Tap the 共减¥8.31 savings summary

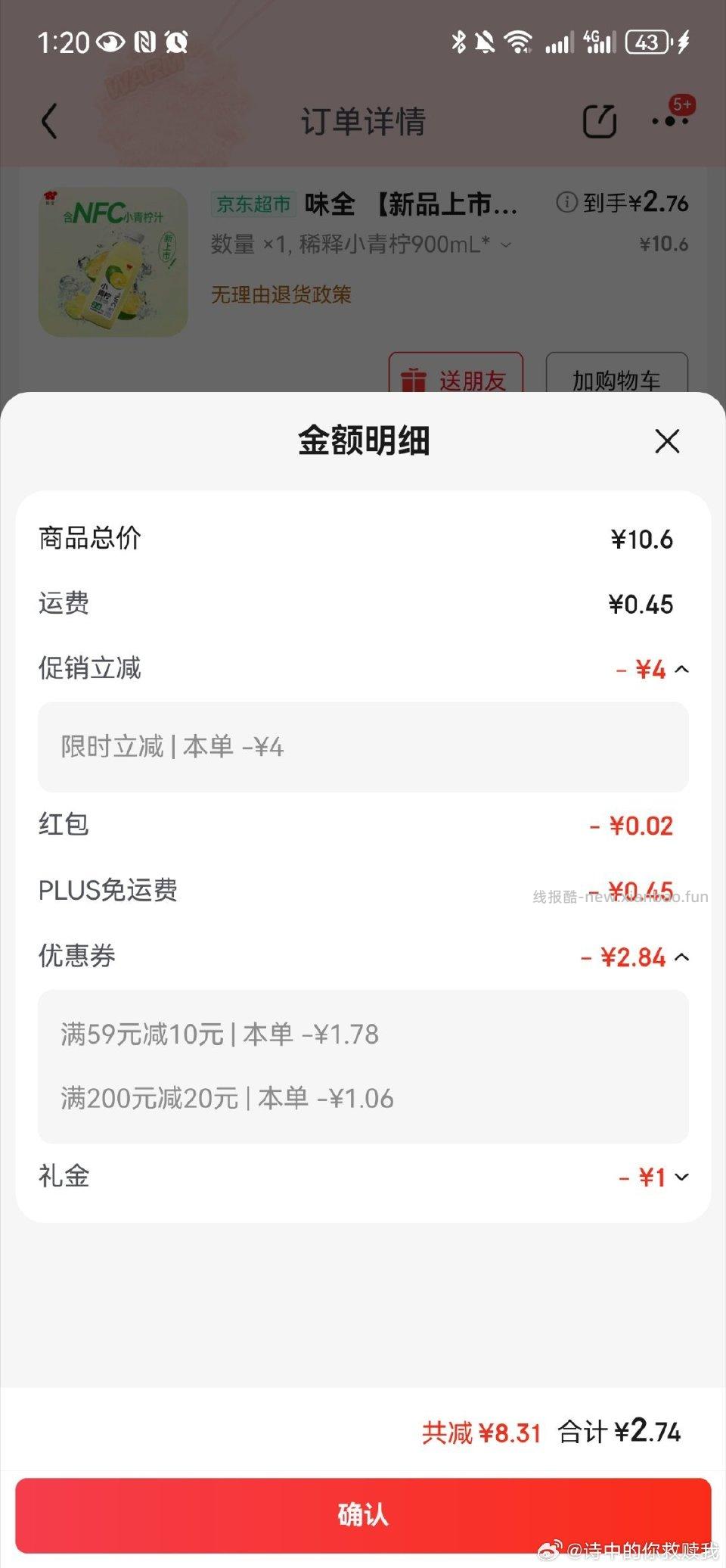[480, 1433]
